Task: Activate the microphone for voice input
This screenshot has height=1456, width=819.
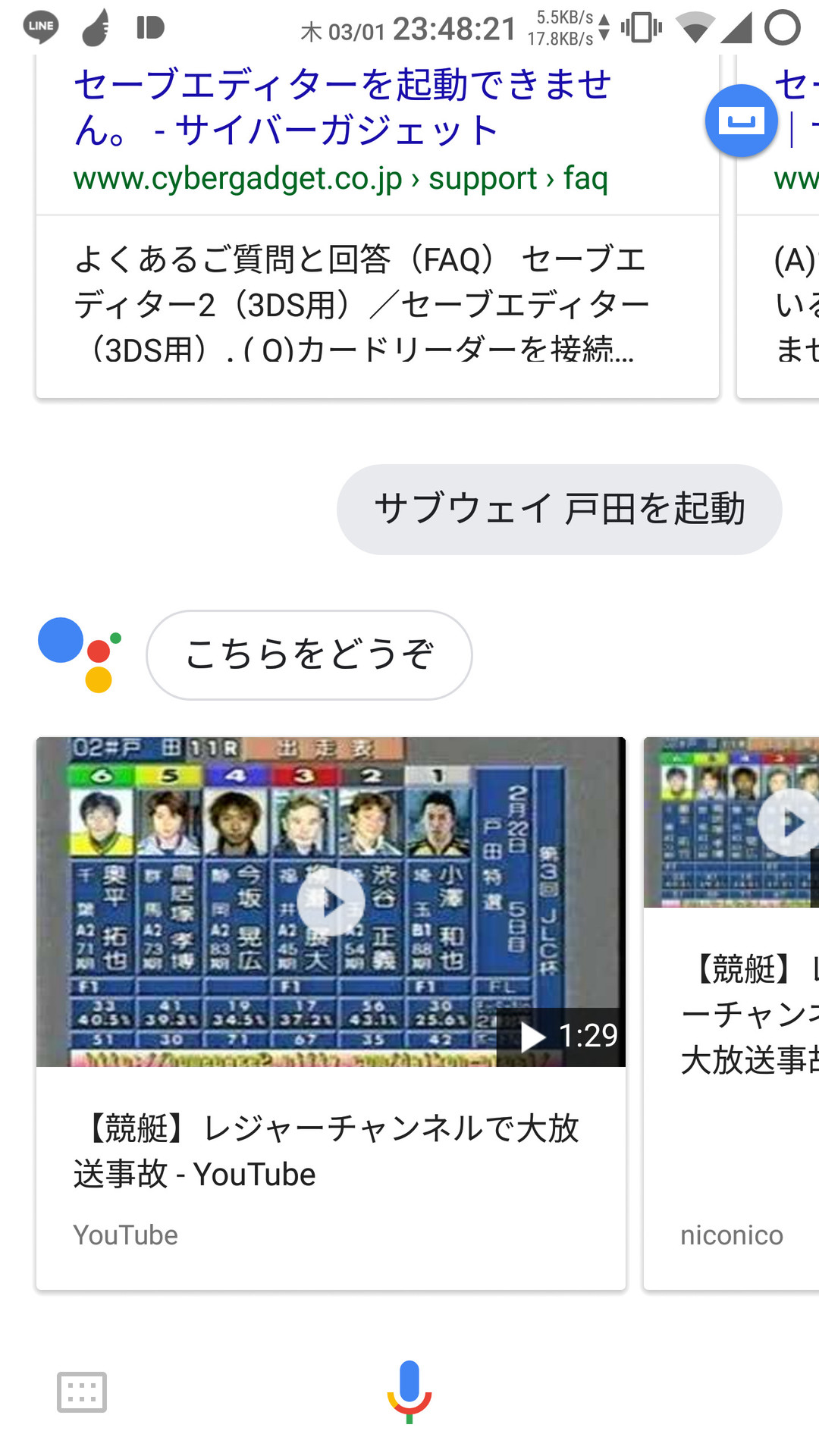Action: pyautogui.click(x=409, y=1392)
